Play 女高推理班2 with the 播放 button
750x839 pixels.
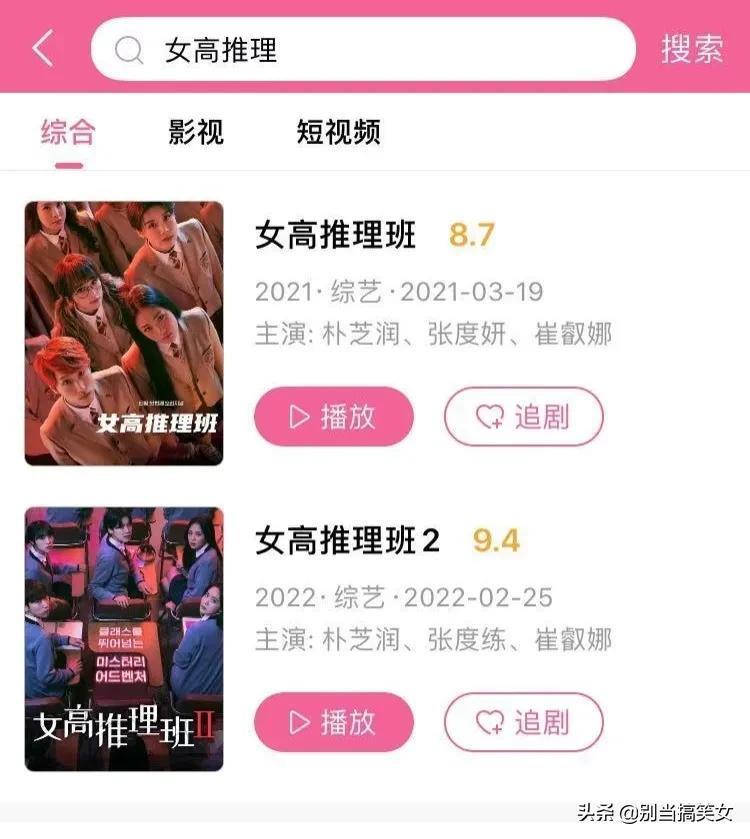point(334,722)
